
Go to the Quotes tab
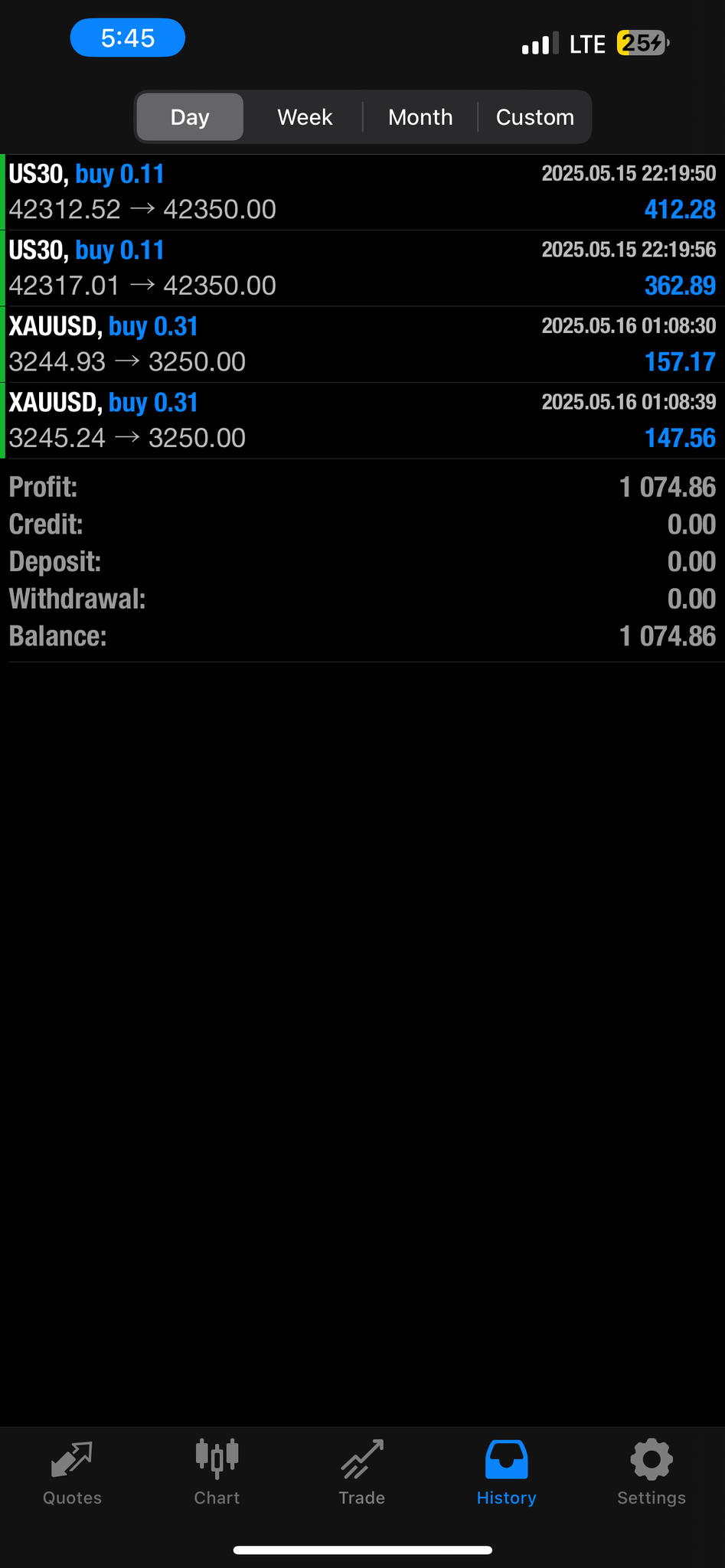point(72,1473)
